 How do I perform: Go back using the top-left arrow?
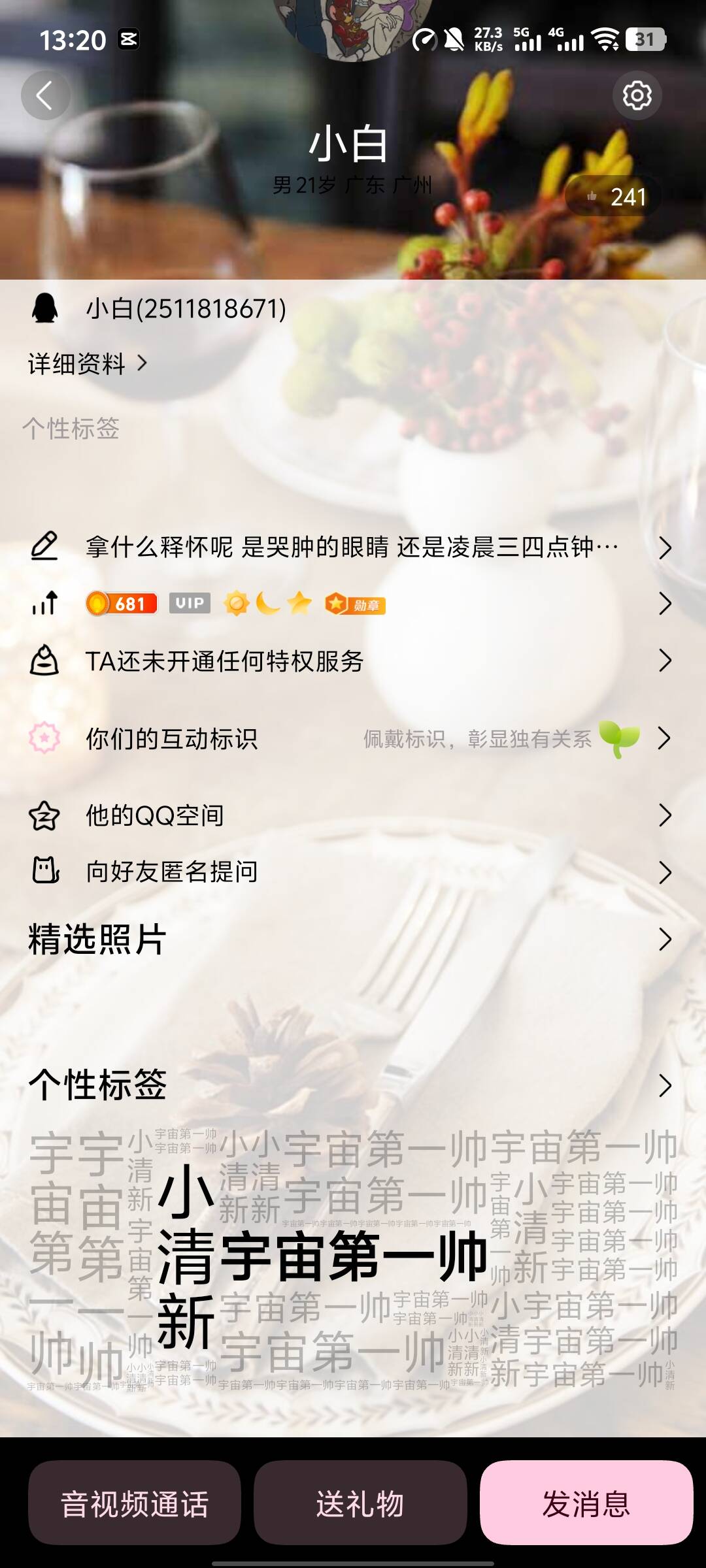pyautogui.click(x=45, y=95)
